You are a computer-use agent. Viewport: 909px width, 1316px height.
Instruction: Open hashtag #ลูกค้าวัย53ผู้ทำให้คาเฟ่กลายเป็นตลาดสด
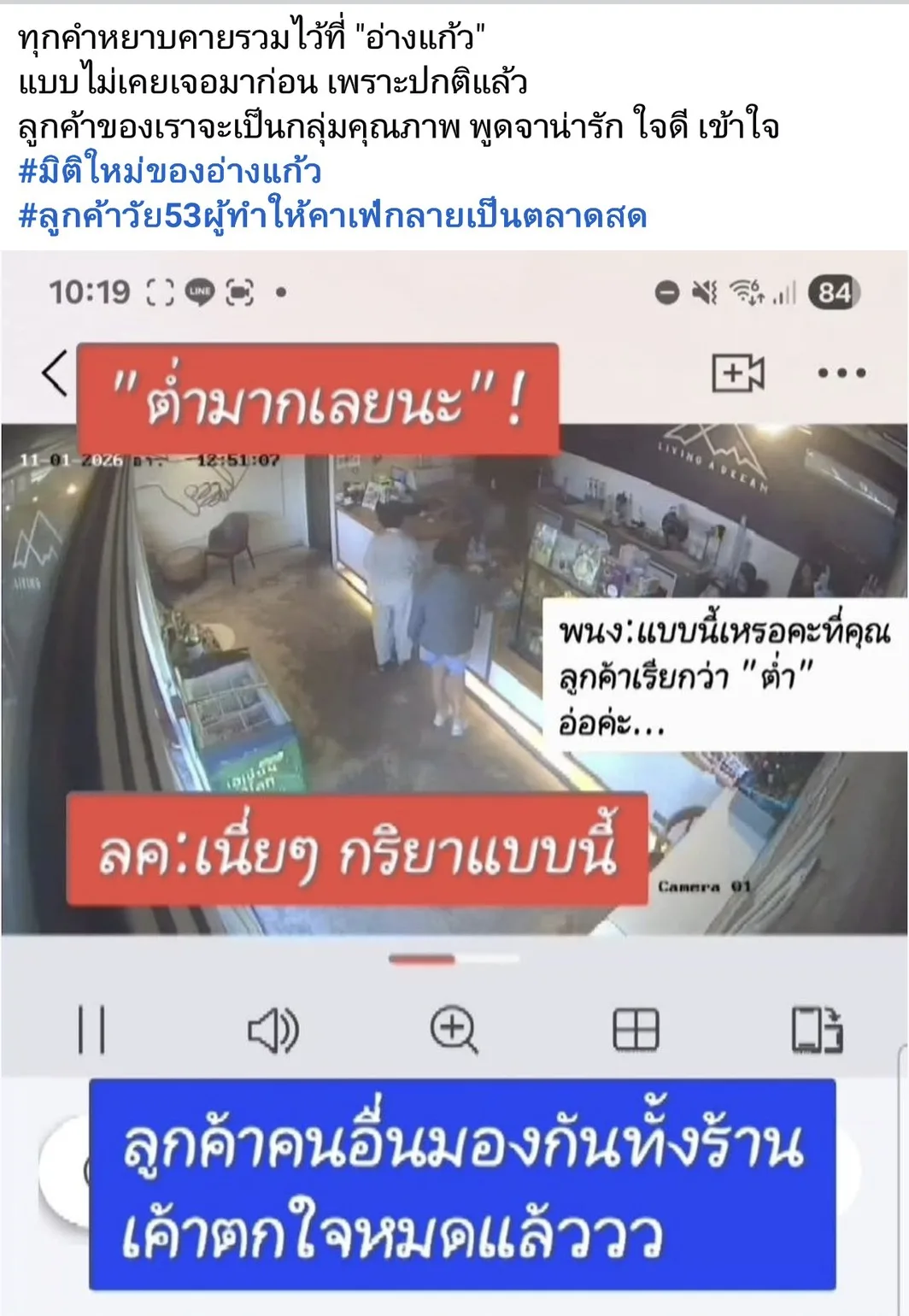(x=331, y=216)
